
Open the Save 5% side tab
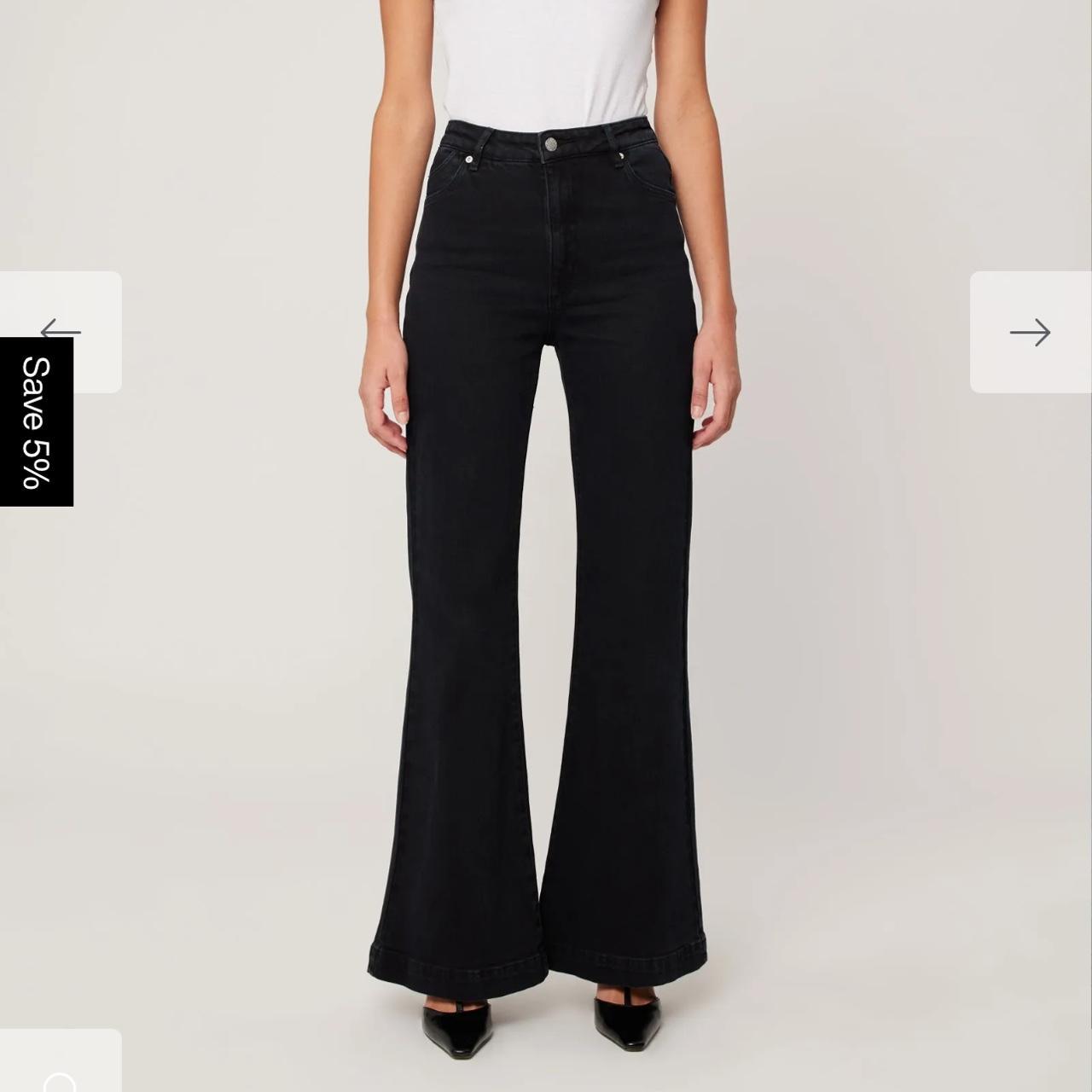[36, 422]
